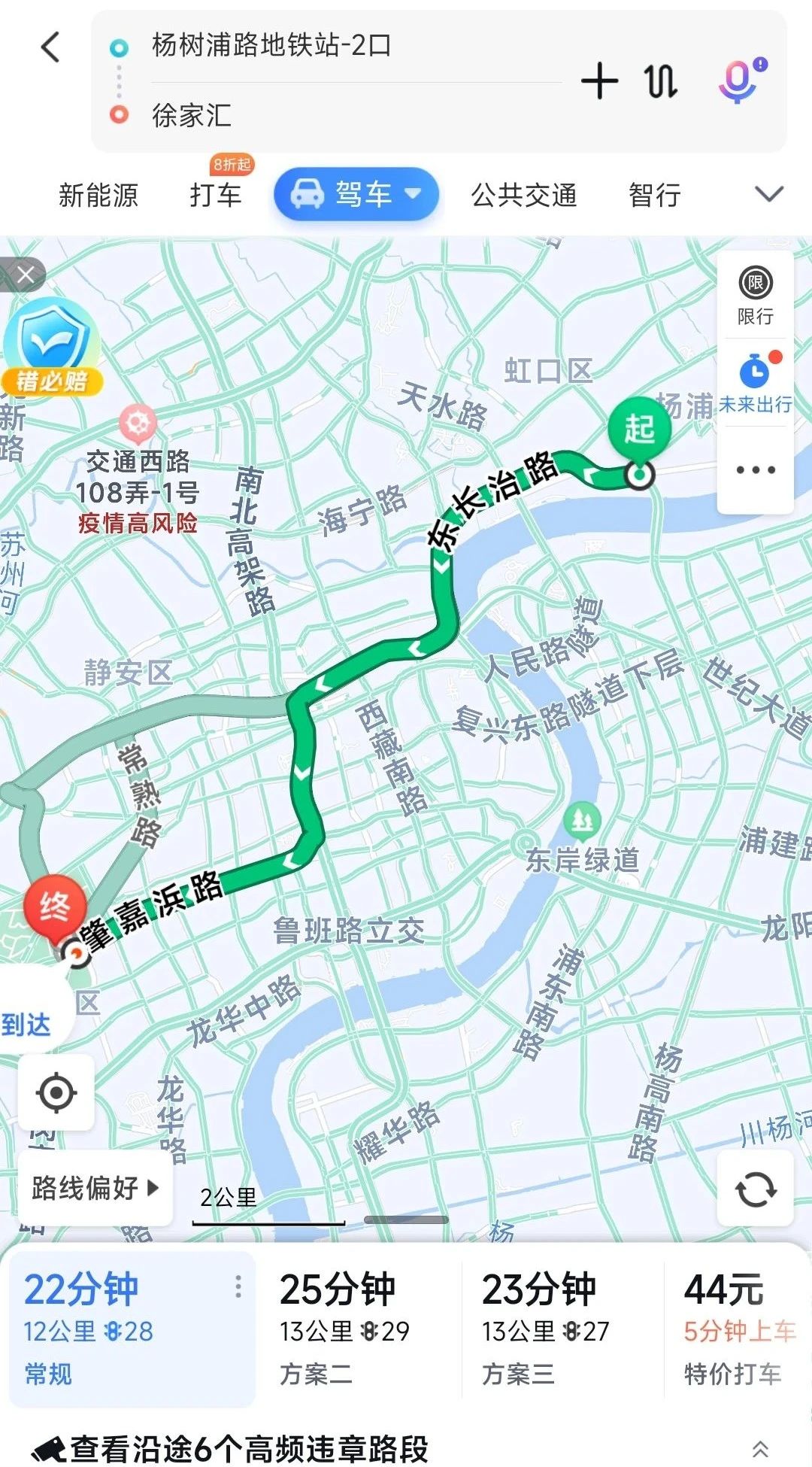Open 路线偏好 route preferences
Image resolution: width=812 pixels, height=1467 pixels.
[x=95, y=1188]
